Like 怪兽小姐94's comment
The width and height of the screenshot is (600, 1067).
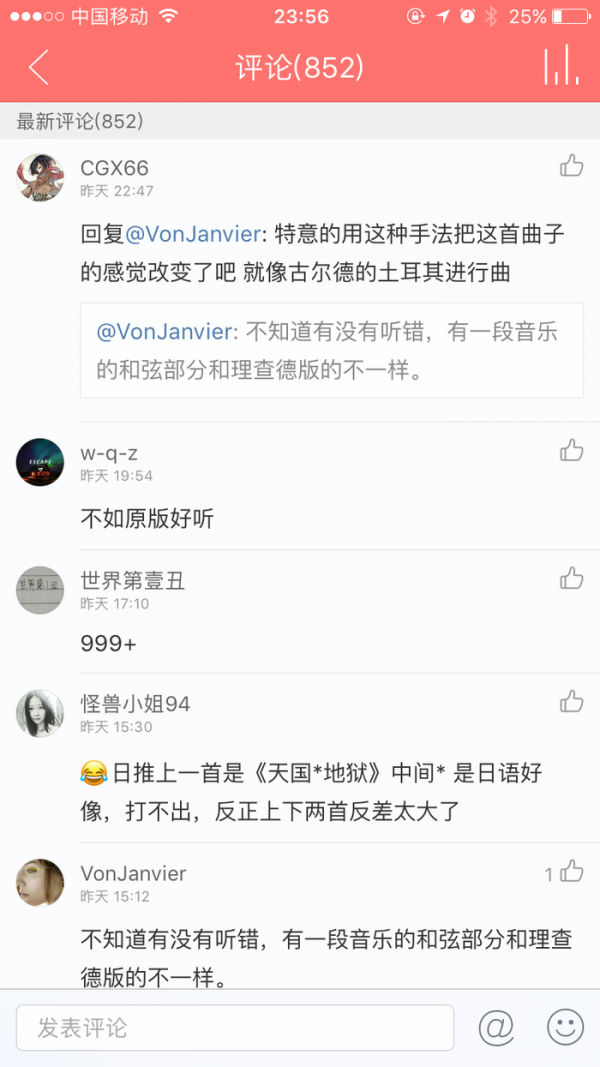(x=571, y=701)
